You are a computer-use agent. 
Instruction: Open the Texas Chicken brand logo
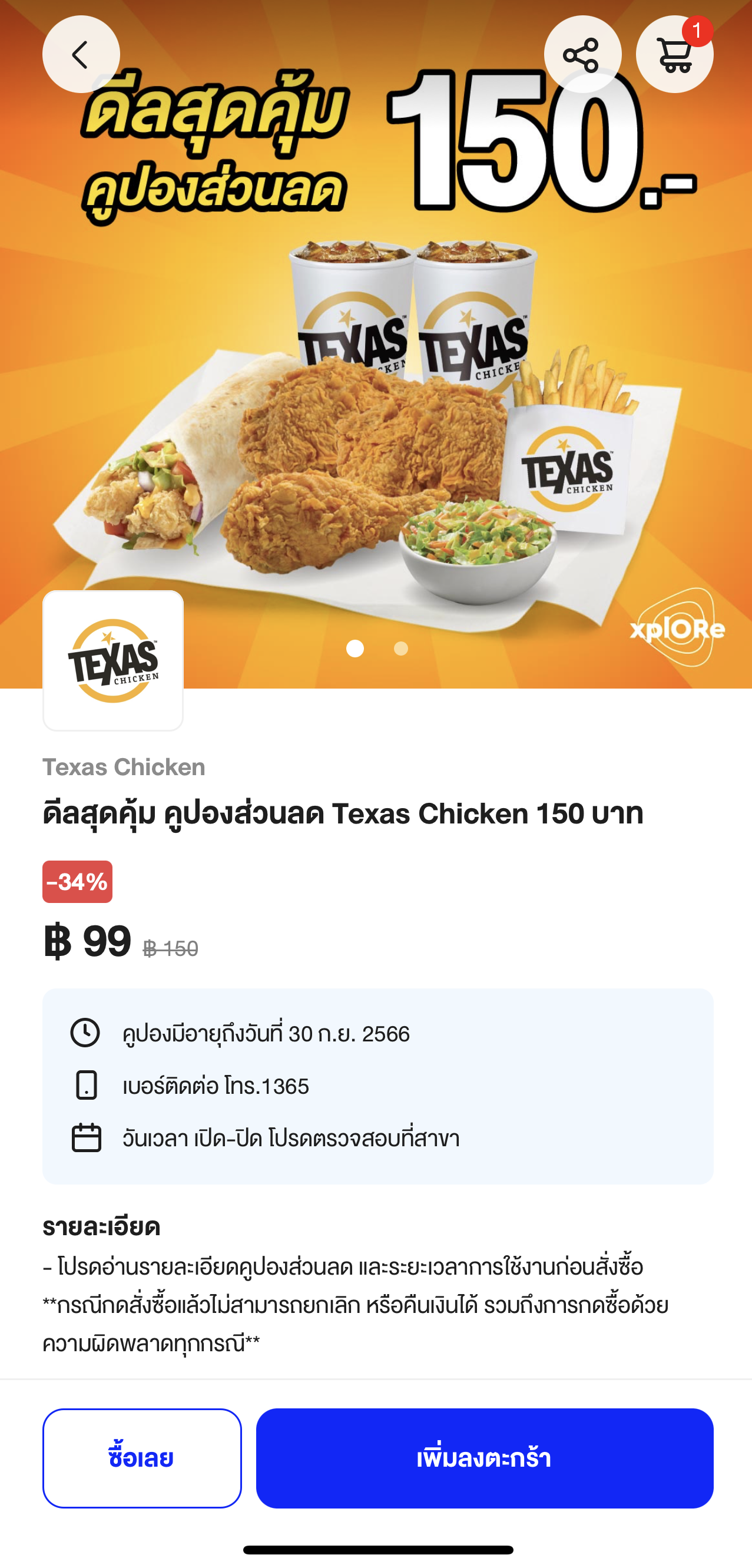[113, 660]
